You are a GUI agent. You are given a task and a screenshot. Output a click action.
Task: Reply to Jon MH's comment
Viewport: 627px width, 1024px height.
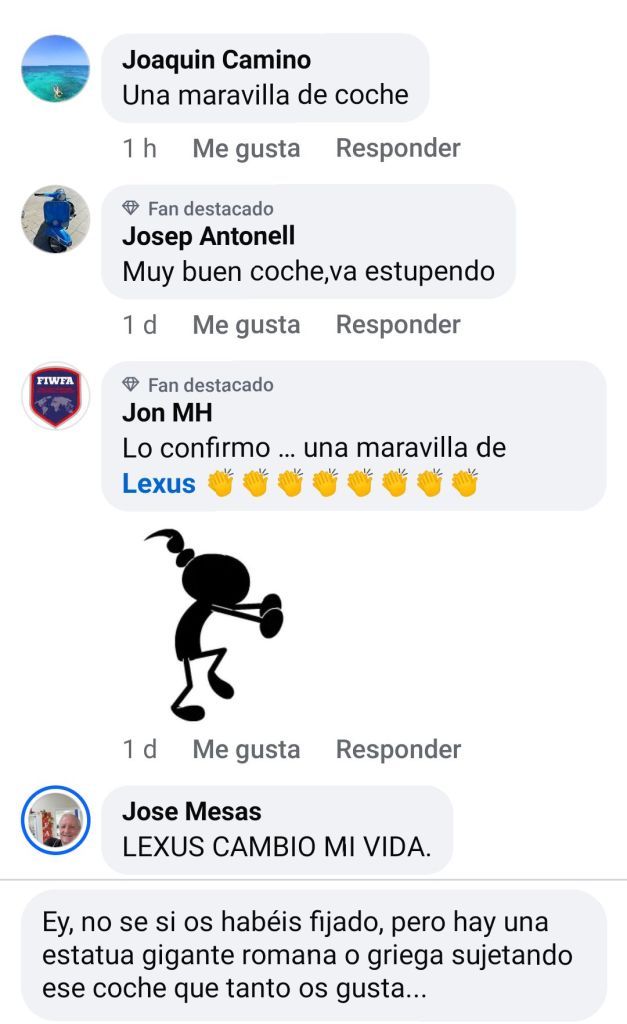(397, 750)
